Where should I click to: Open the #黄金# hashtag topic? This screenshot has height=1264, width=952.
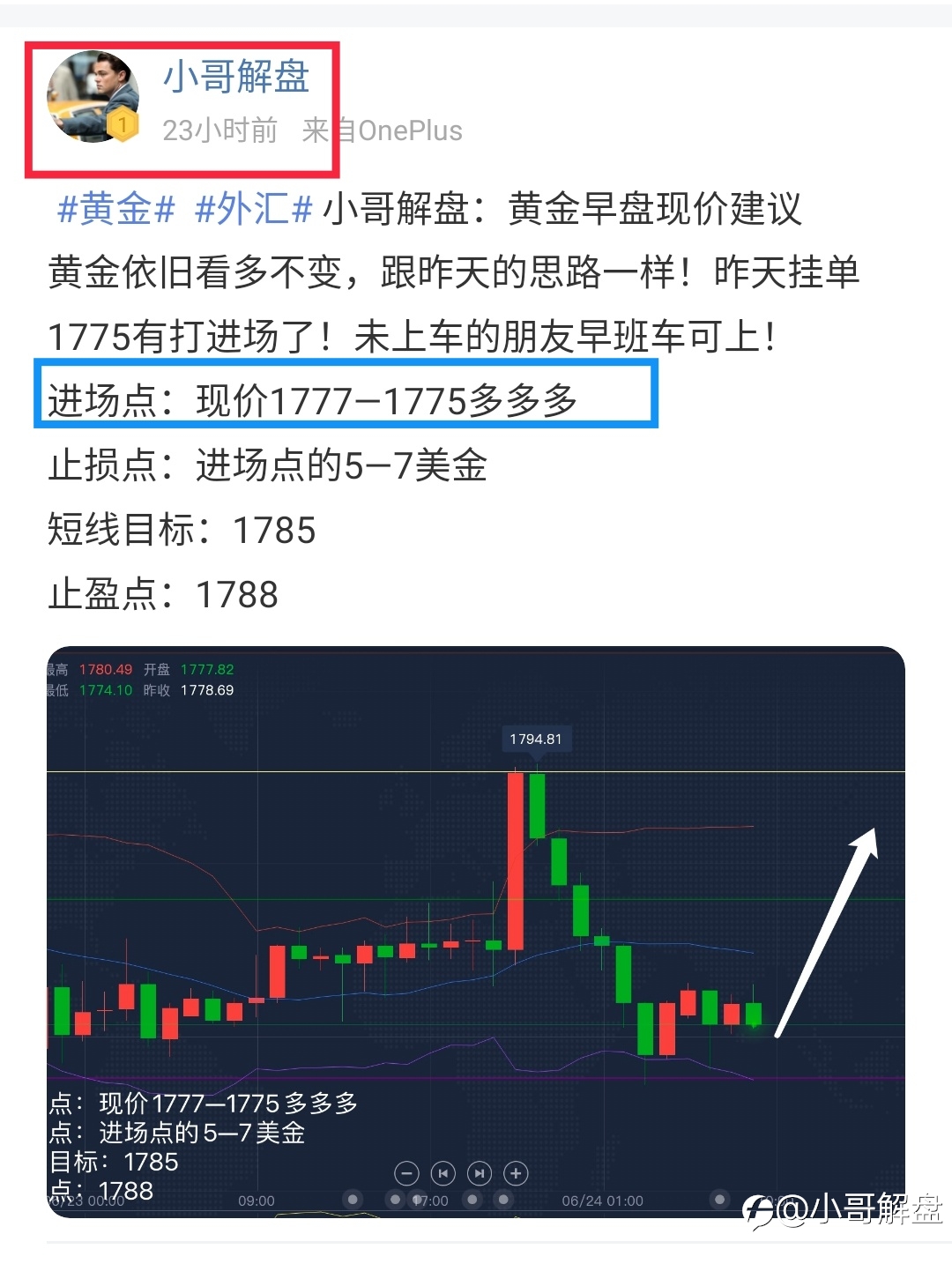coord(115,210)
